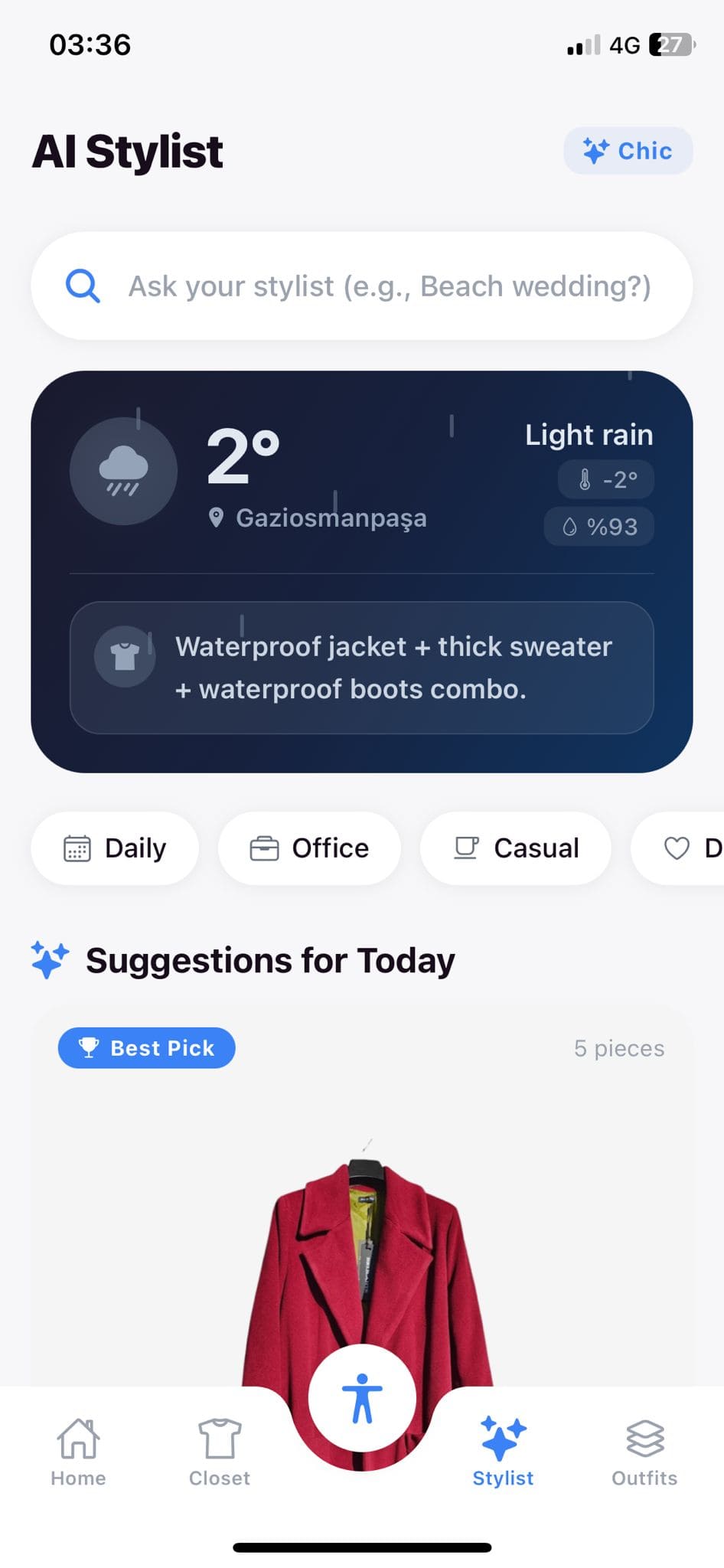Click the cloud rain icon in the weather card
This screenshot has height=1568, width=724.
tap(124, 471)
